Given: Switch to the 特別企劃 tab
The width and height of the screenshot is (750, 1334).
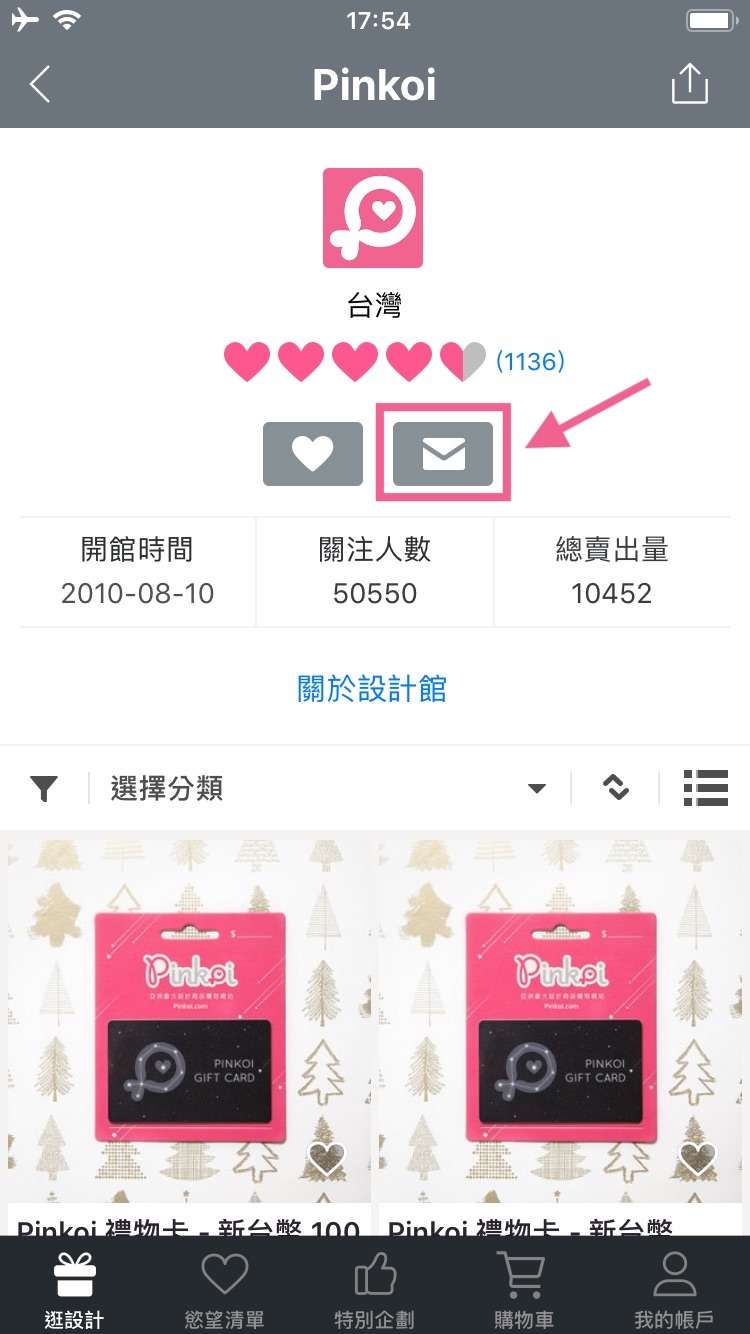Looking at the screenshot, I should pyautogui.click(x=374, y=1290).
